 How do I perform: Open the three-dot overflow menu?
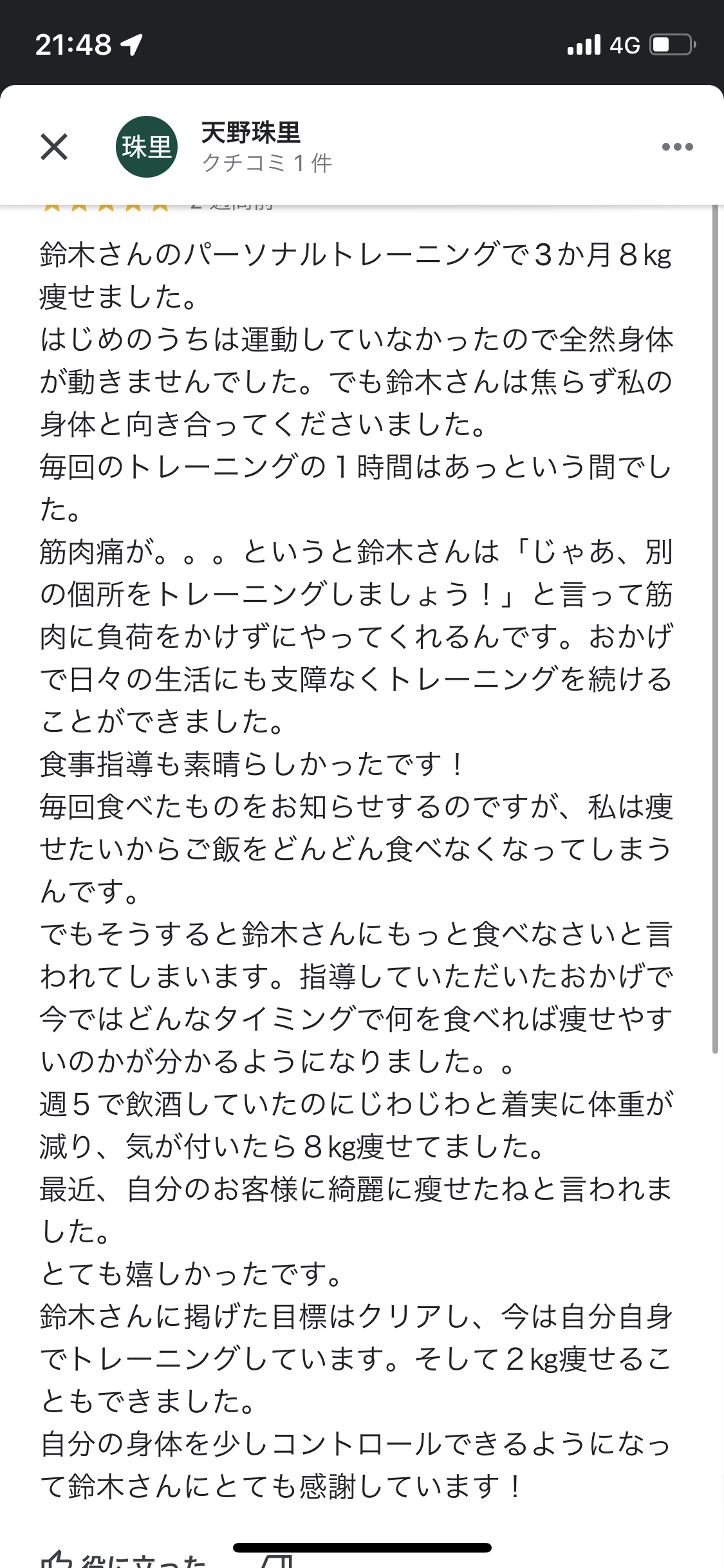coord(677,147)
